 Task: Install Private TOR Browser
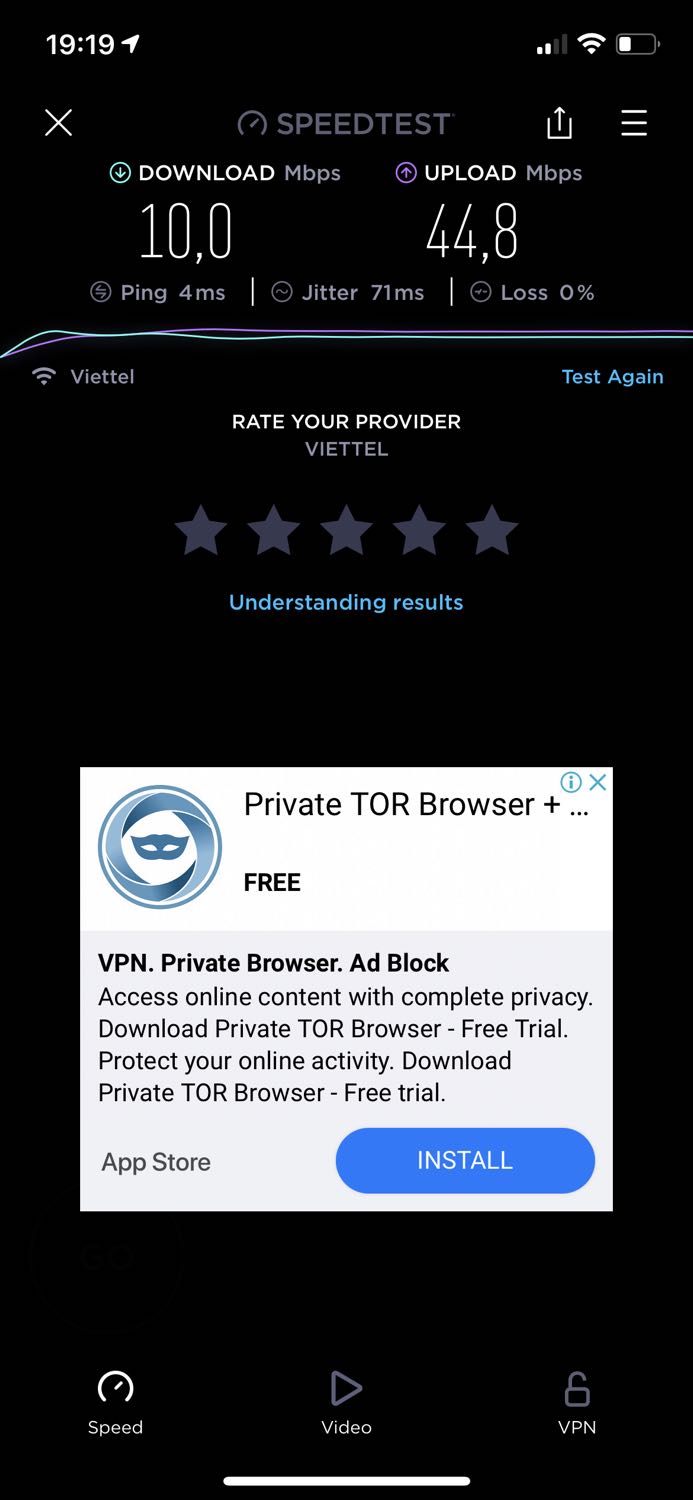(465, 1160)
